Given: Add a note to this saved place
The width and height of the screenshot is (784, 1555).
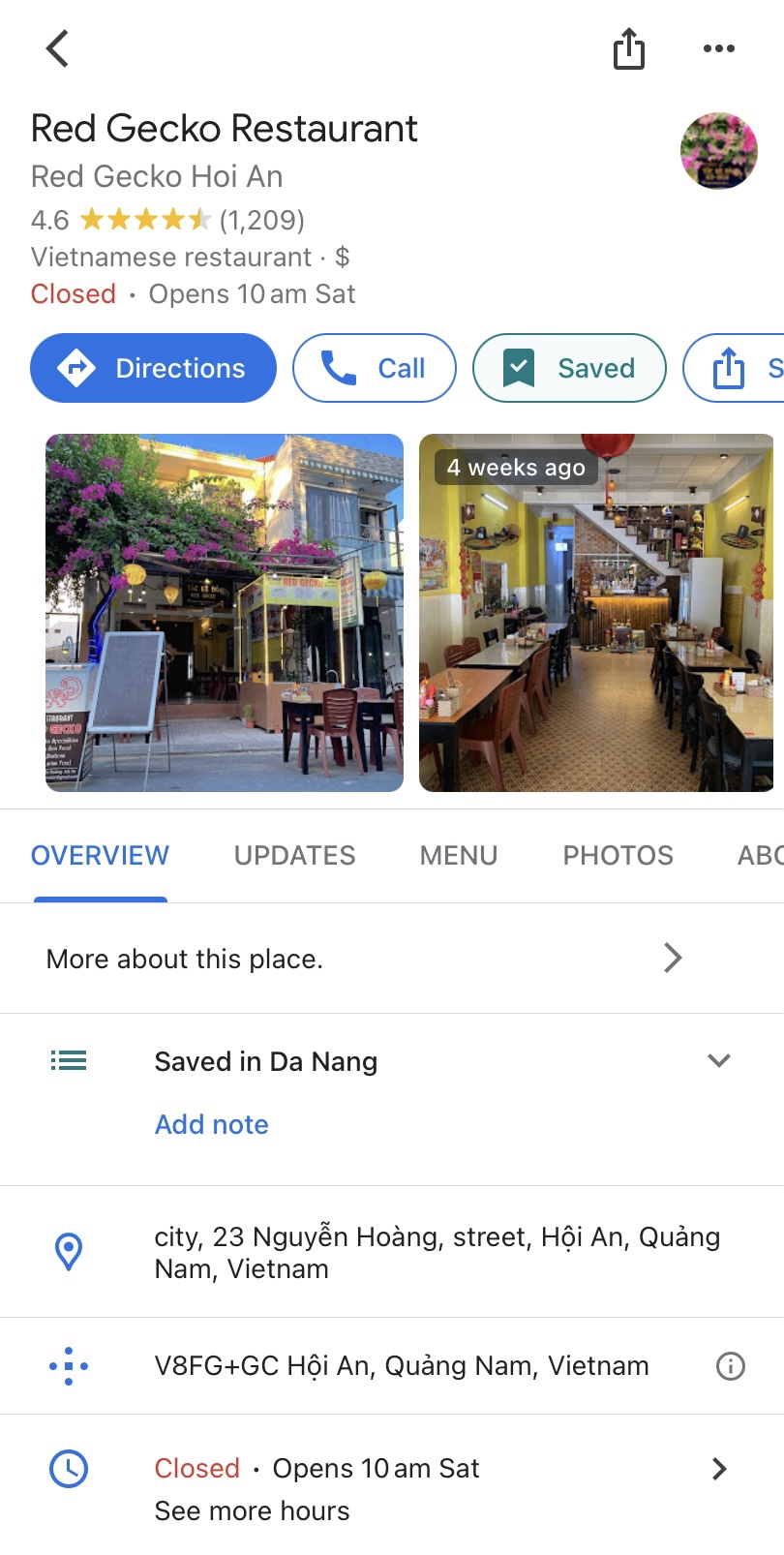Looking at the screenshot, I should [212, 1124].
